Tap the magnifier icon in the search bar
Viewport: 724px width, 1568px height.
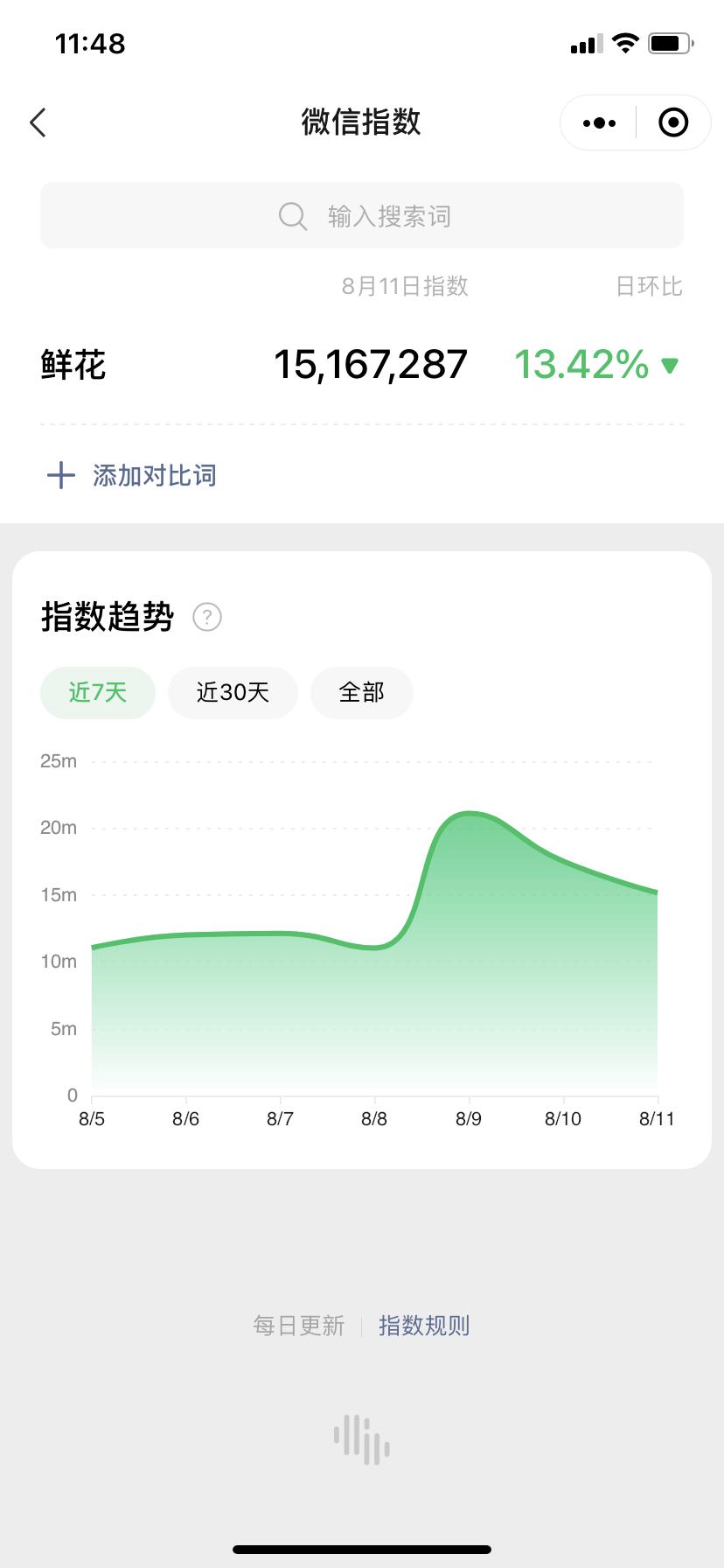tap(292, 215)
